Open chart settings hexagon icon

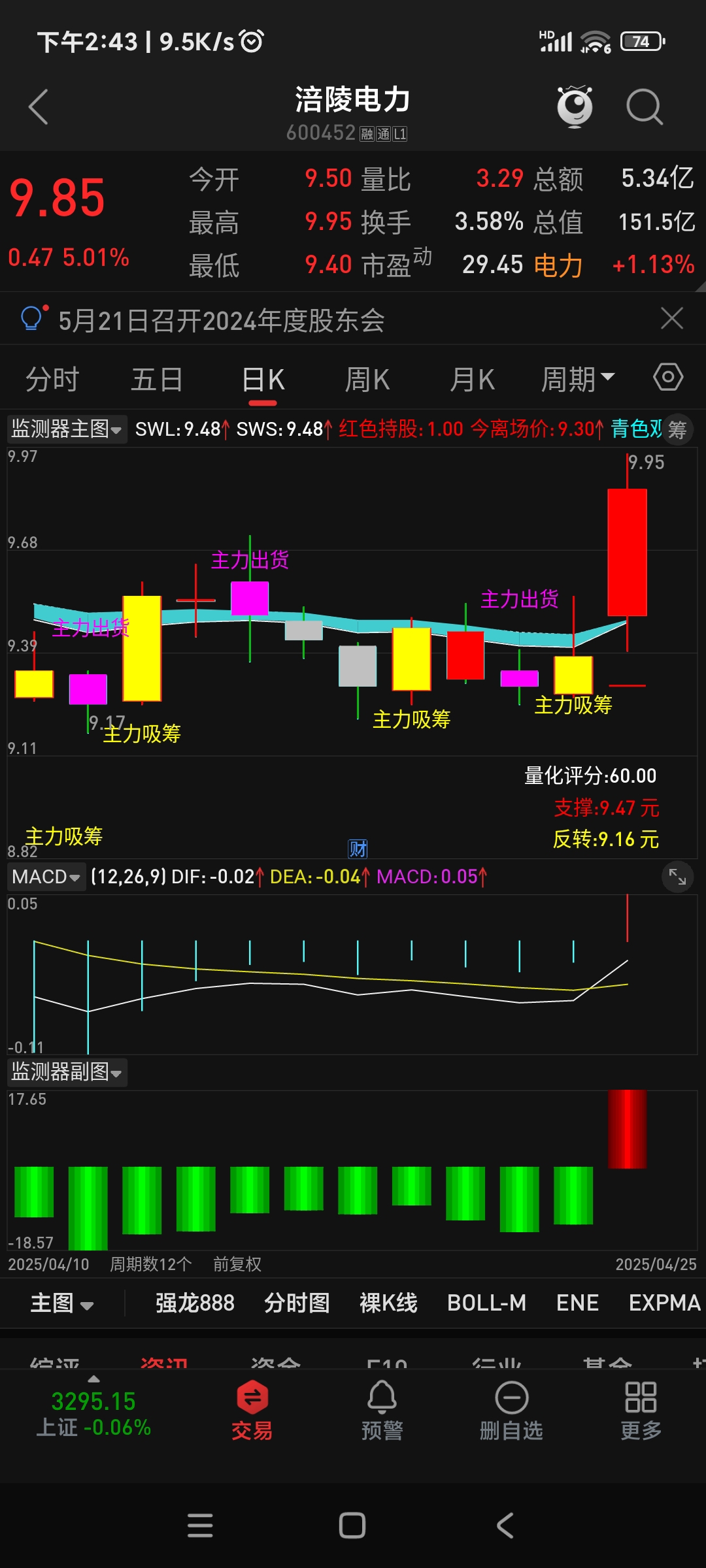pyautogui.click(x=668, y=378)
